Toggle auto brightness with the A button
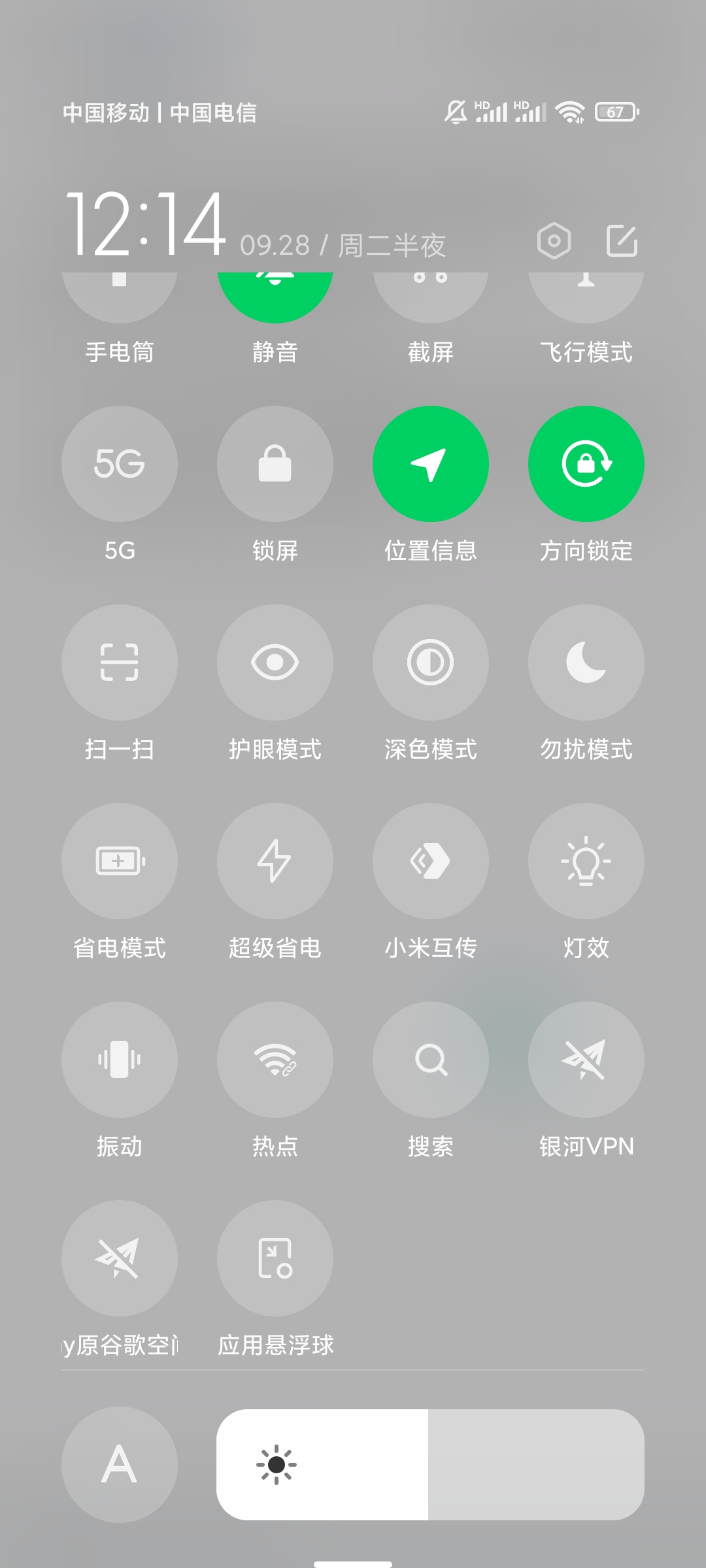This screenshot has height=1568, width=706. coord(120,1465)
